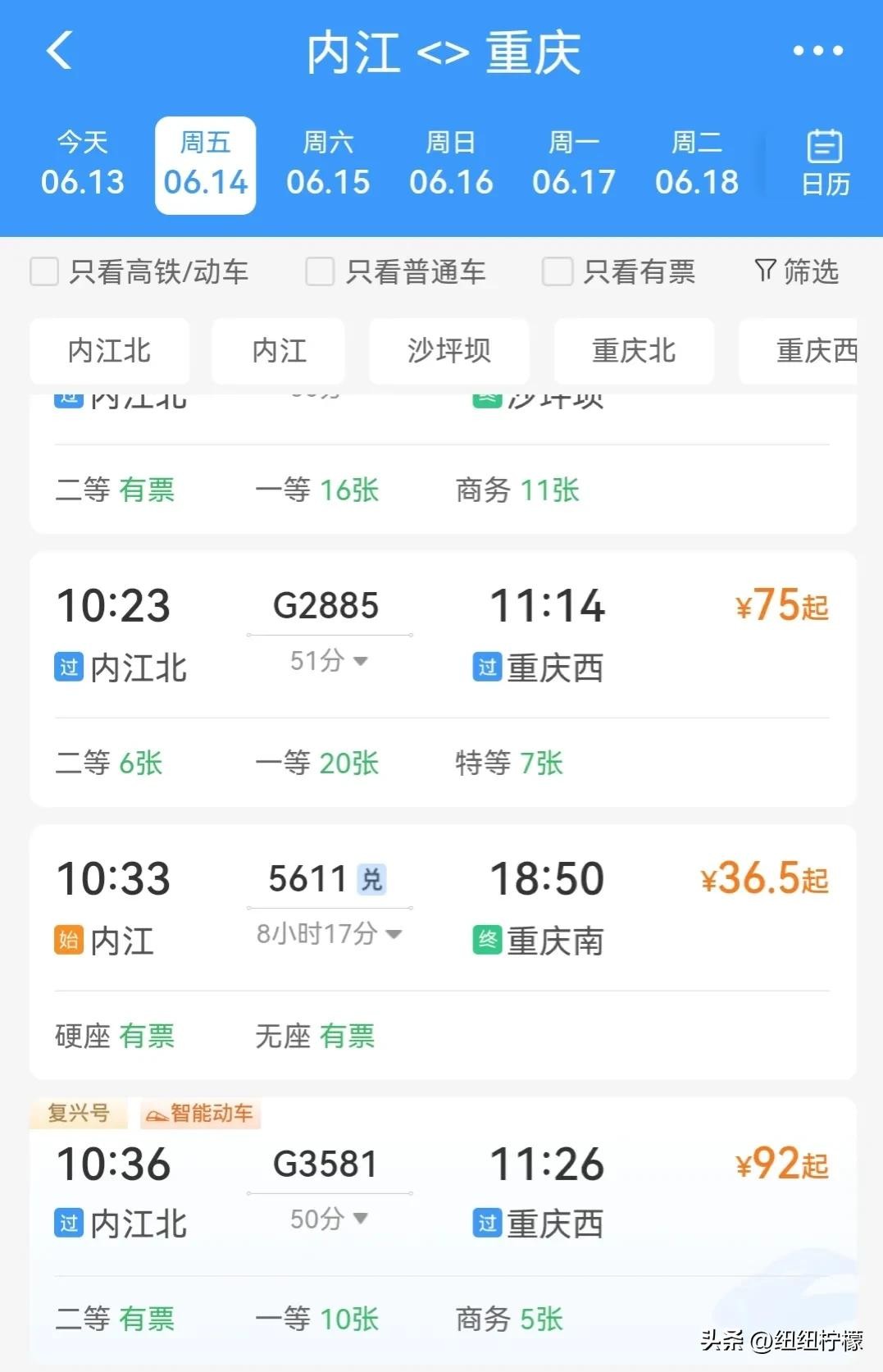Open 筛选 filter options
This screenshot has width=883, height=1372.
pyautogui.click(x=796, y=271)
